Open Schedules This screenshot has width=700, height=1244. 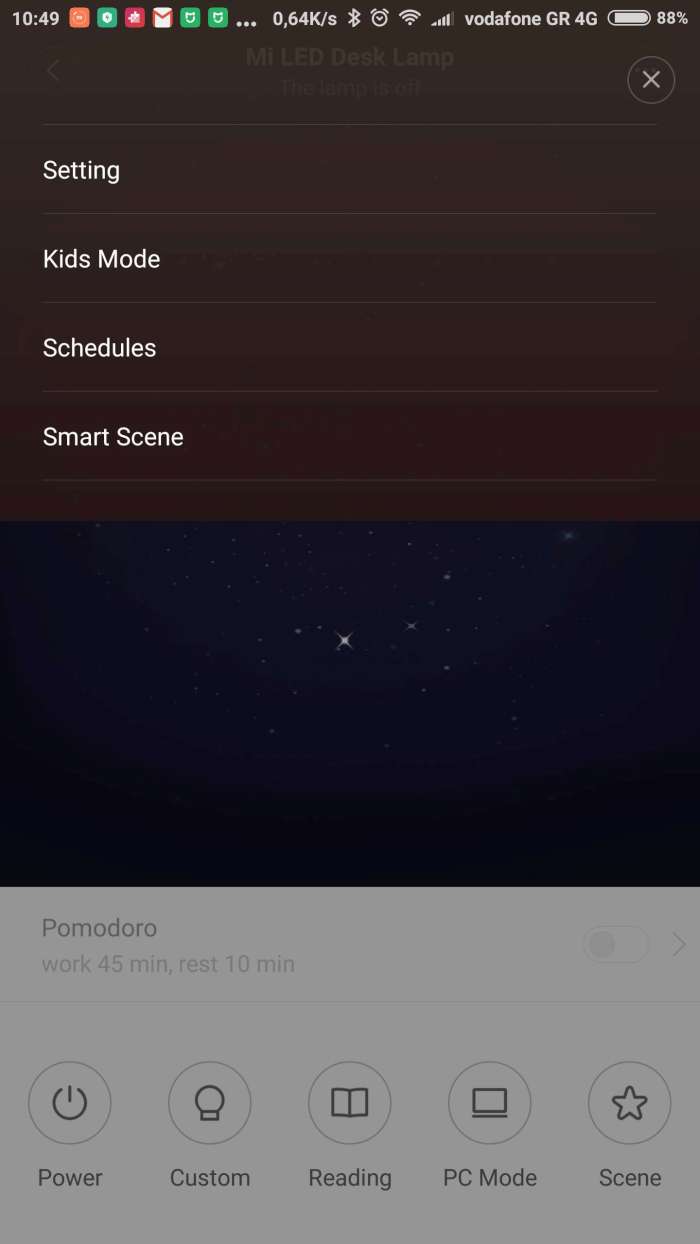pyautogui.click(x=99, y=348)
